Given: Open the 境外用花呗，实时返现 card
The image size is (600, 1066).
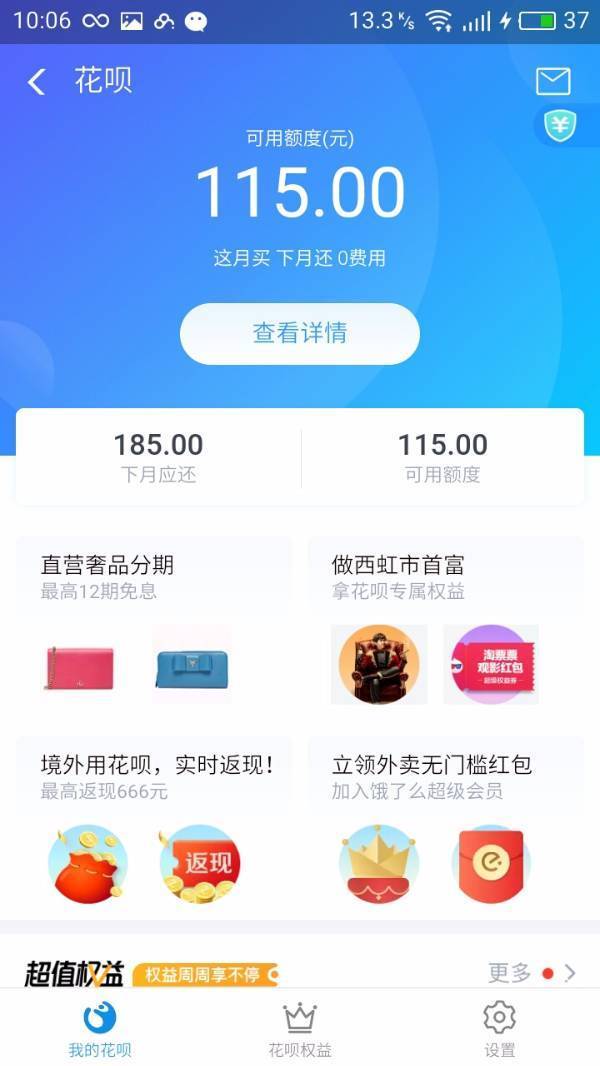Looking at the screenshot, I should tap(154, 820).
